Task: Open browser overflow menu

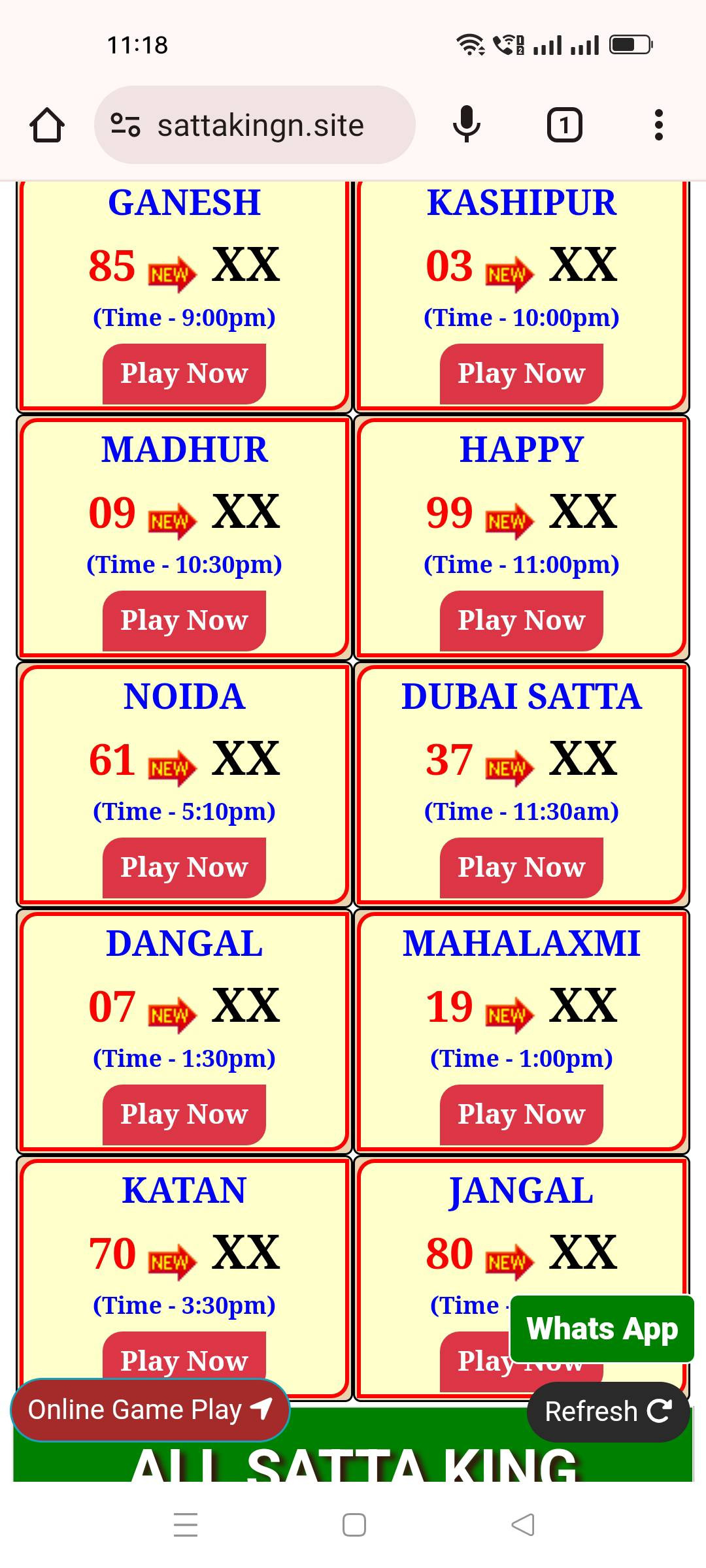Action: click(x=658, y=125)
